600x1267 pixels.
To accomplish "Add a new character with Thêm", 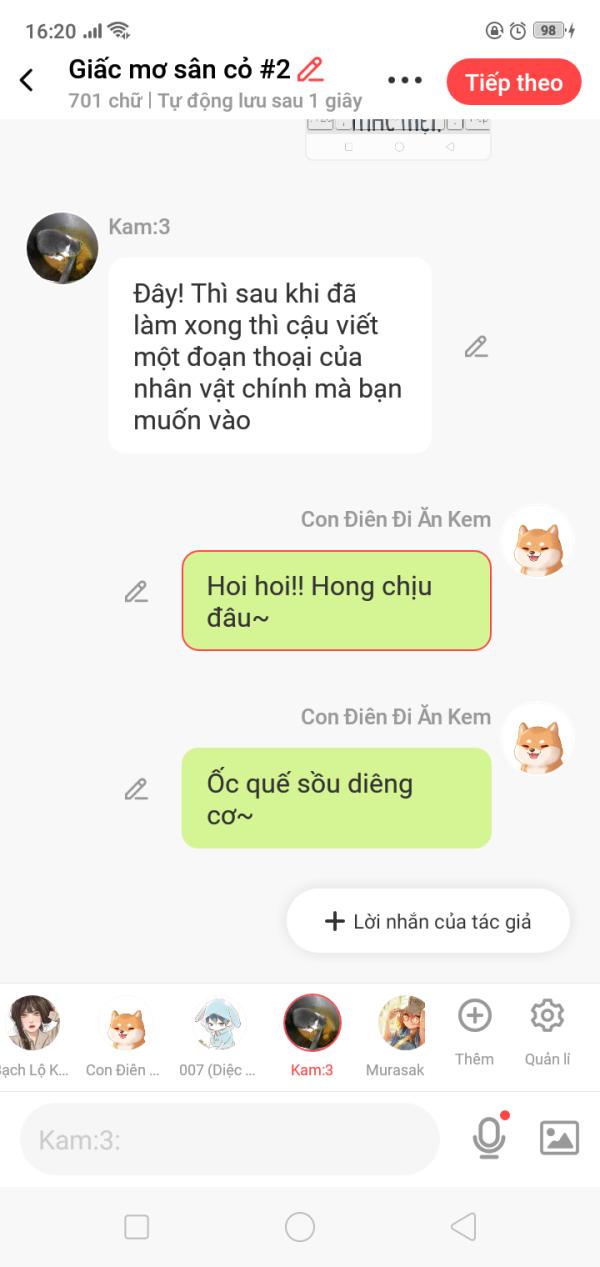I will (x=474, y=1031).
